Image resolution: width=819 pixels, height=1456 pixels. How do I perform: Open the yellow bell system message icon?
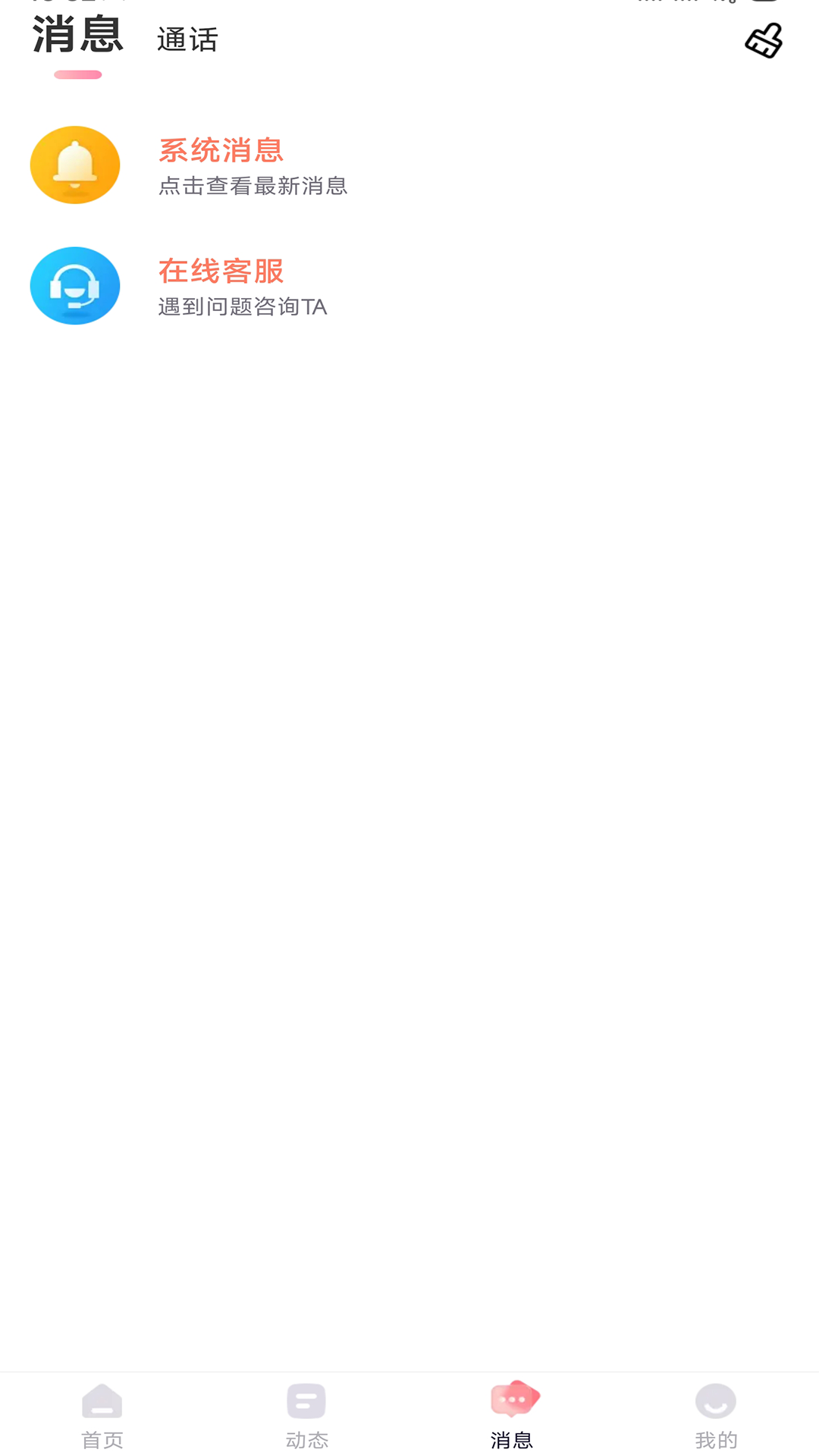click(x=74, y=165)
